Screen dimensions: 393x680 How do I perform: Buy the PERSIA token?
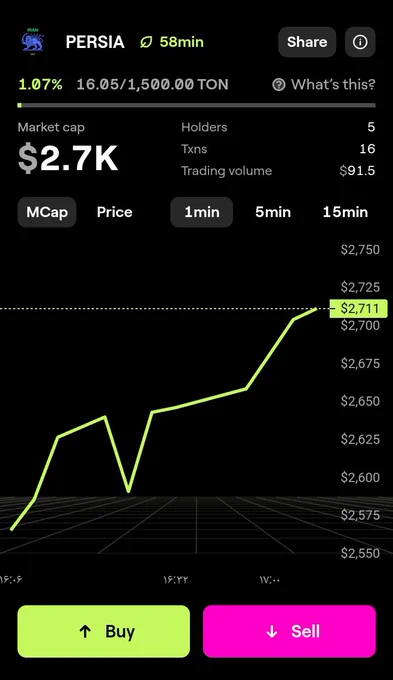pyautogui.click(x=104, y=631)
